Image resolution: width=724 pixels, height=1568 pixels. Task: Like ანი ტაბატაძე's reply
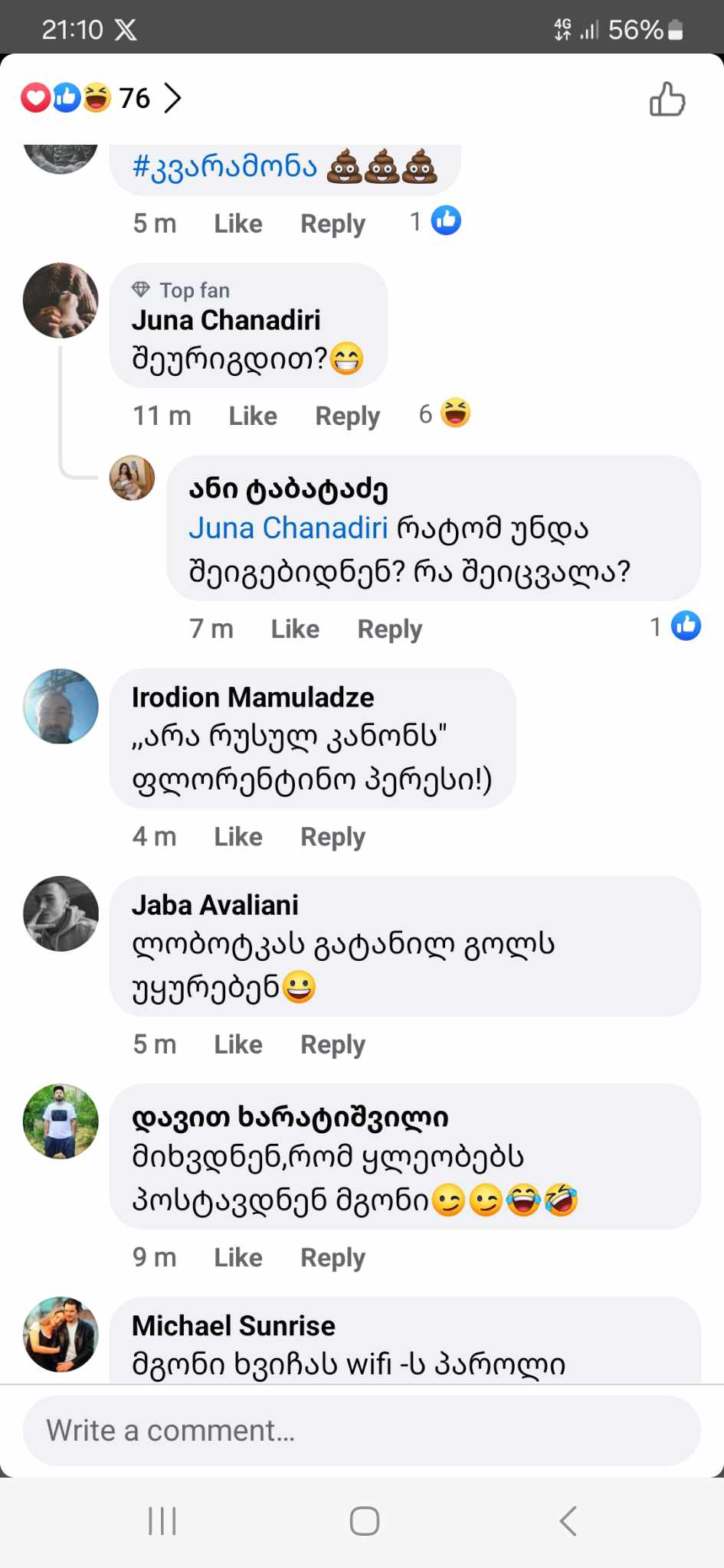click(x=295, y=629)
